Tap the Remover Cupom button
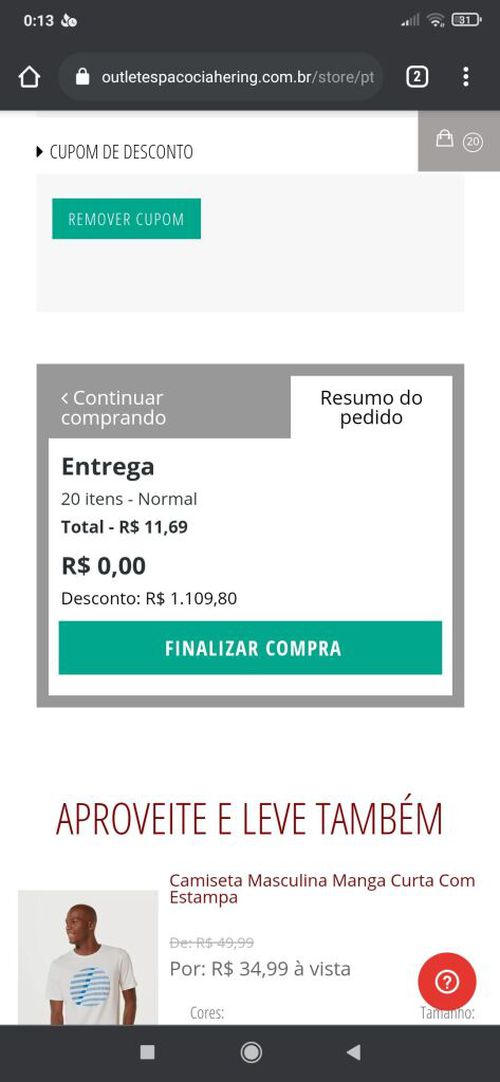This screenshot has width=500, height=1082. click(126, 219)
